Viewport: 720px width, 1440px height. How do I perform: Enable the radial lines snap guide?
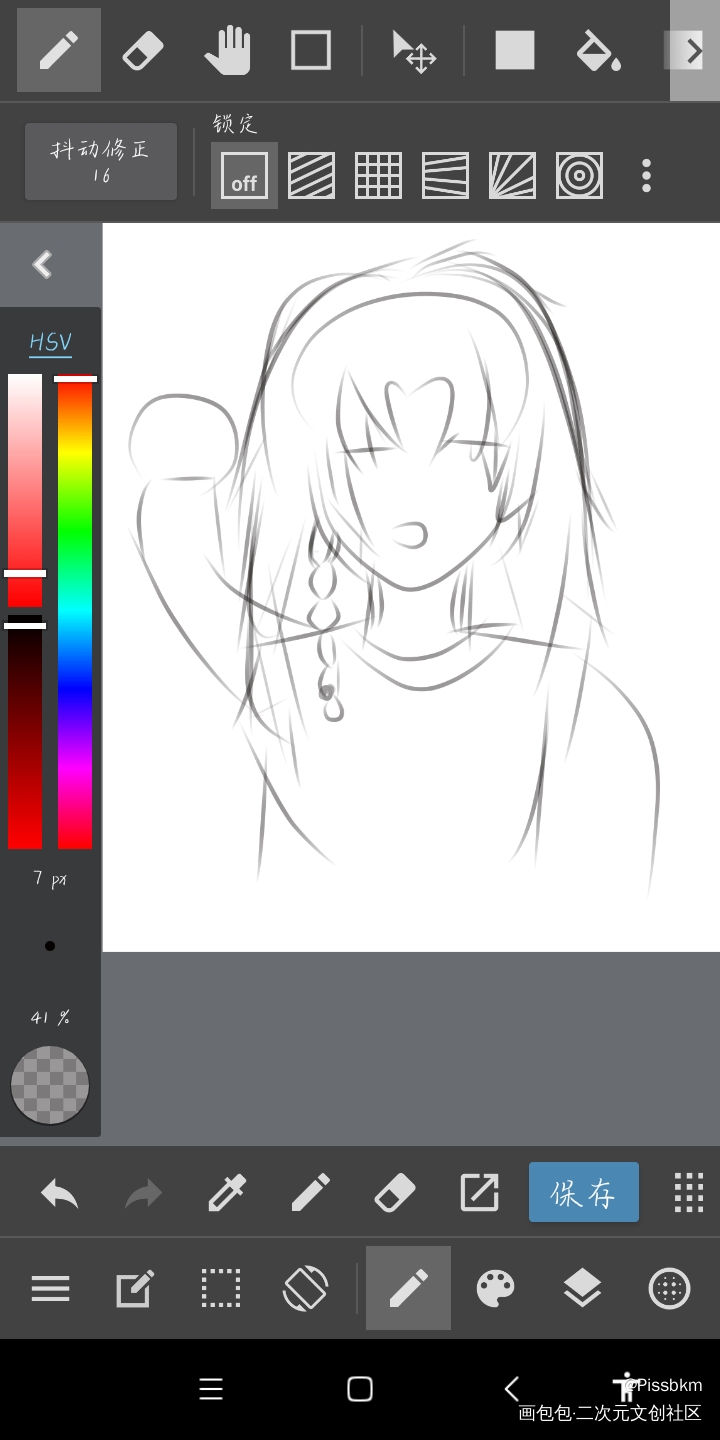tap(512, 175)
